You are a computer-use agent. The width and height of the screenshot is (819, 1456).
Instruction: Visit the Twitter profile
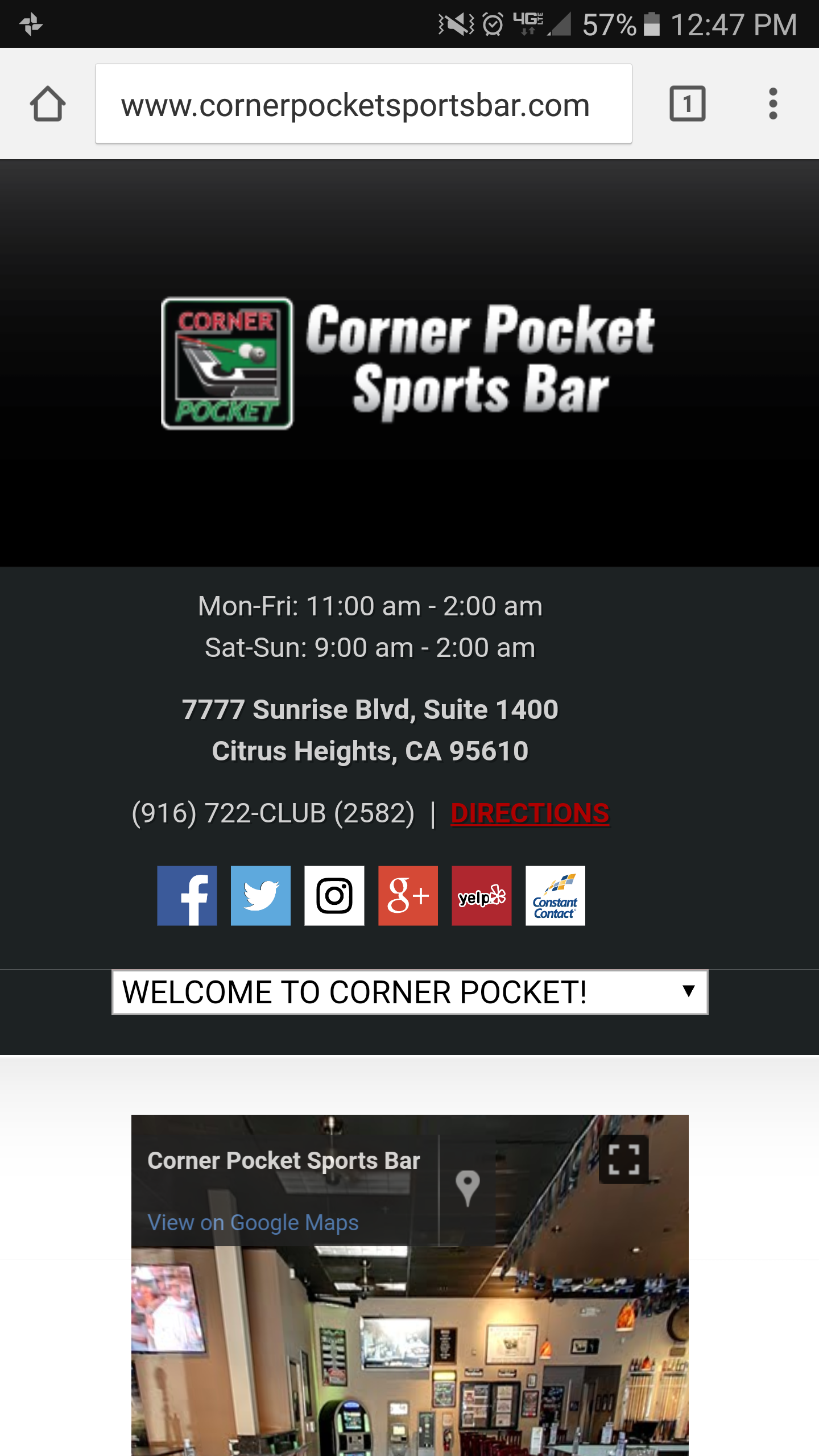coord(260,896)
